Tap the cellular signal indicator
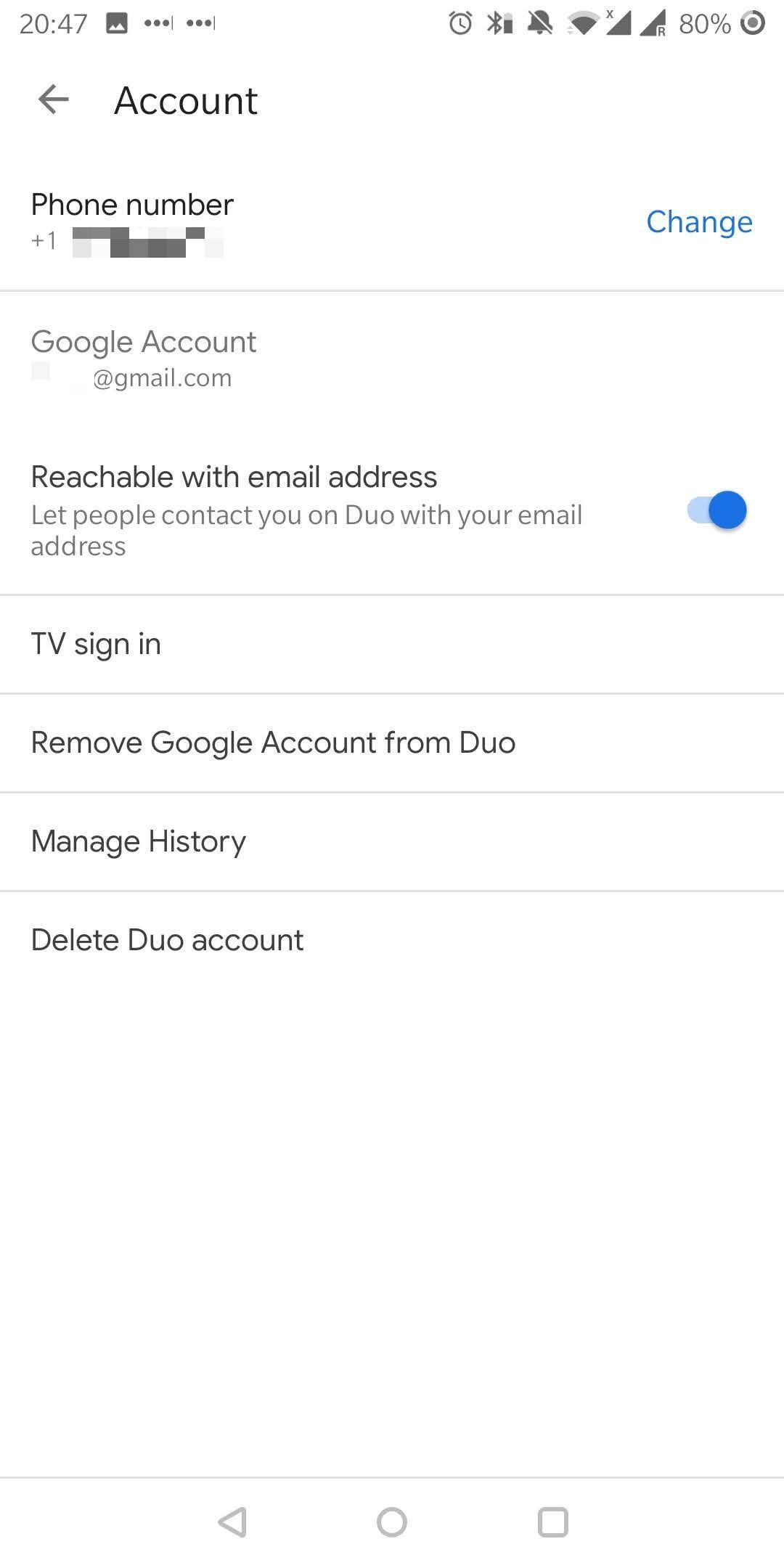Image resolution: width=784 pixels, height=1568 pixels. (618, 23)
